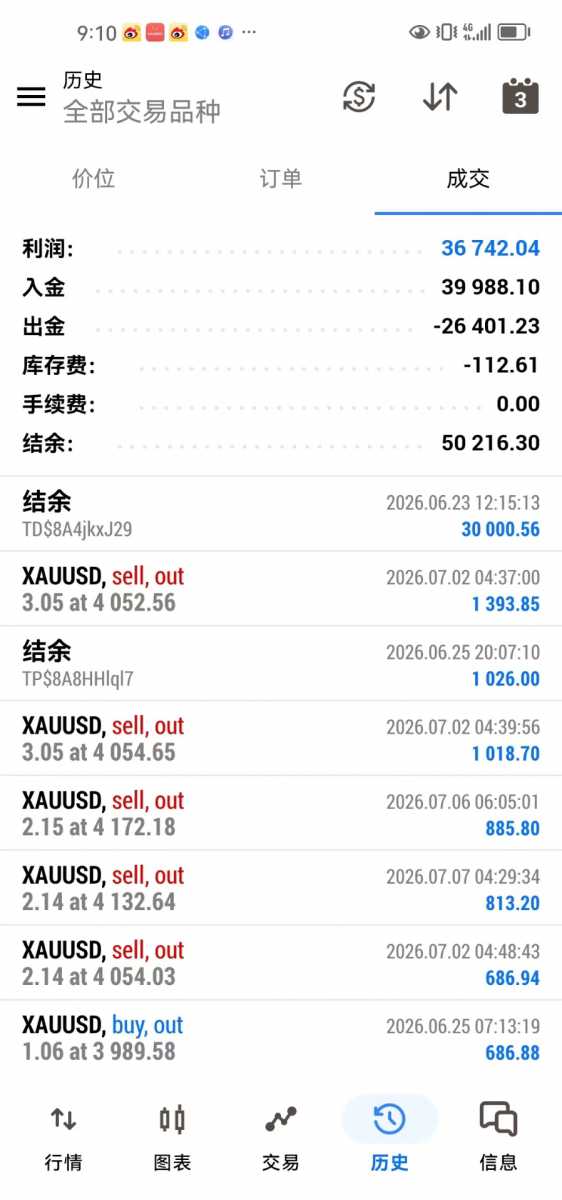Image resolution: width=562 pixels, height=1200 pixels.
Task: Switch to the 价位 tab
Action: click(x=94, y=179)
